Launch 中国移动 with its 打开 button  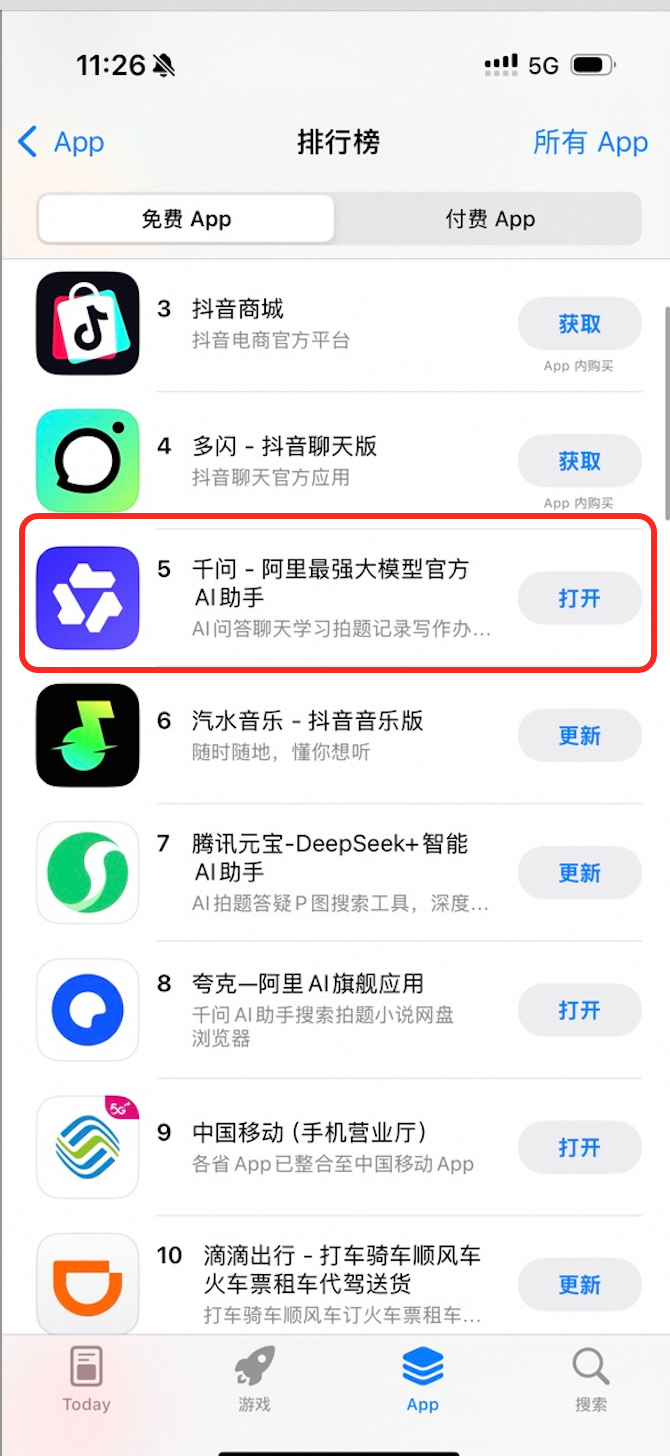[x=579, y=1147]
